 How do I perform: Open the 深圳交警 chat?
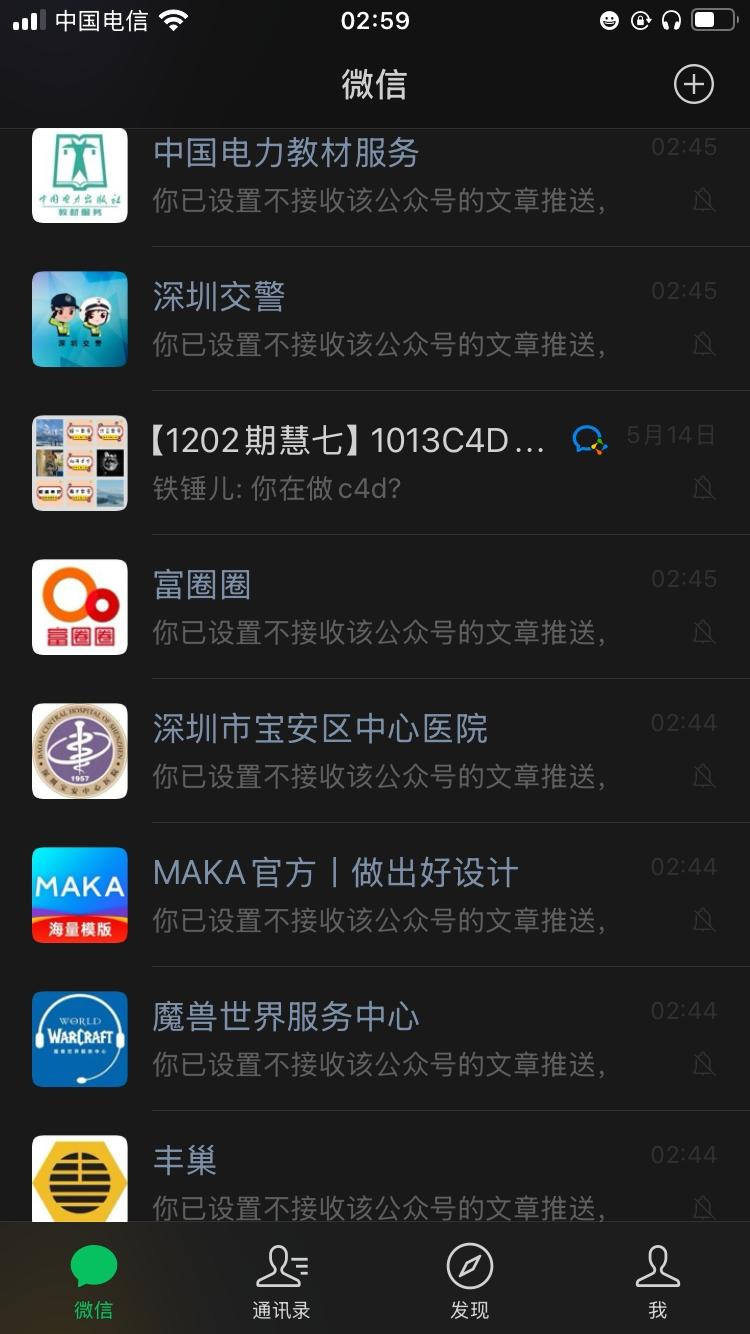click(375, 319)
